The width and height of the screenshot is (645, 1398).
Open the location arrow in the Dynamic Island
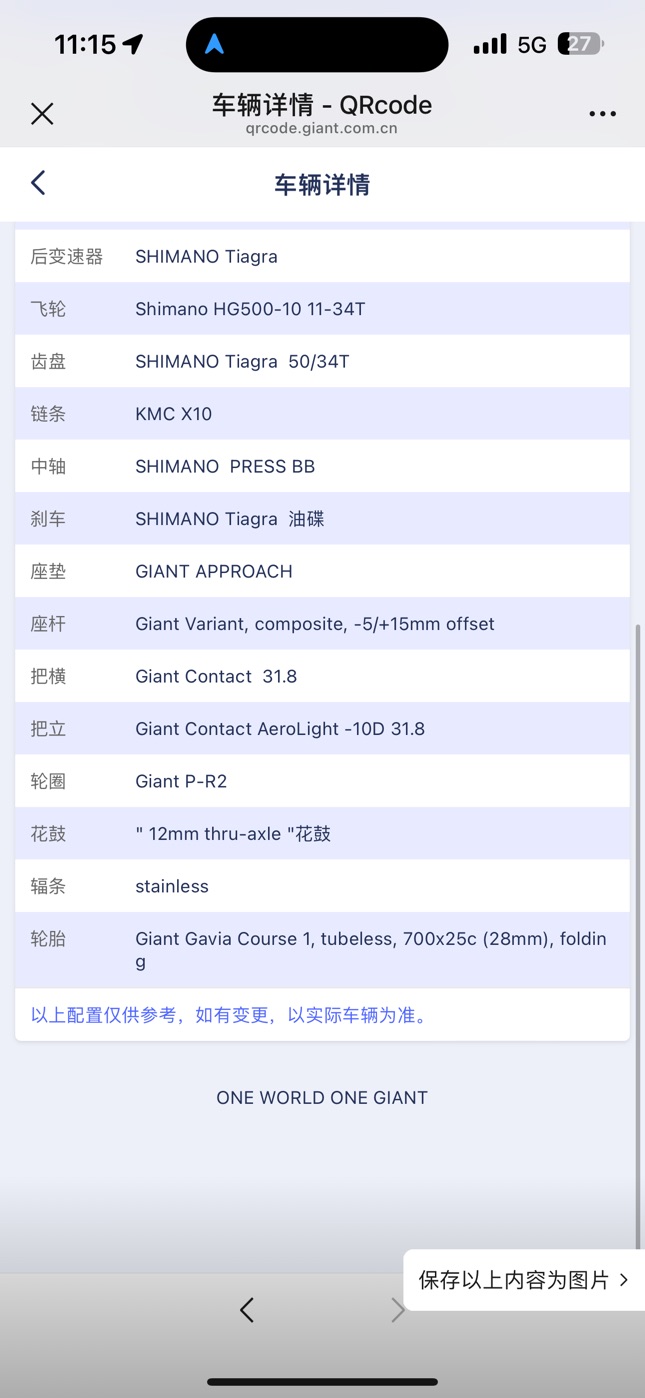(214, 45)
